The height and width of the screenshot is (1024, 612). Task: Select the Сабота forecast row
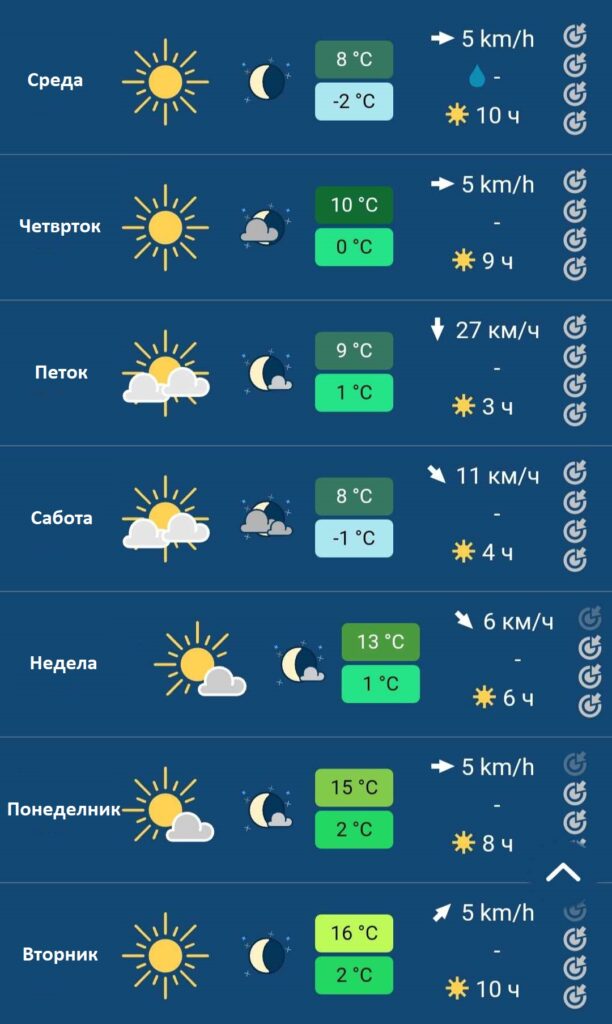pos(306,519)
